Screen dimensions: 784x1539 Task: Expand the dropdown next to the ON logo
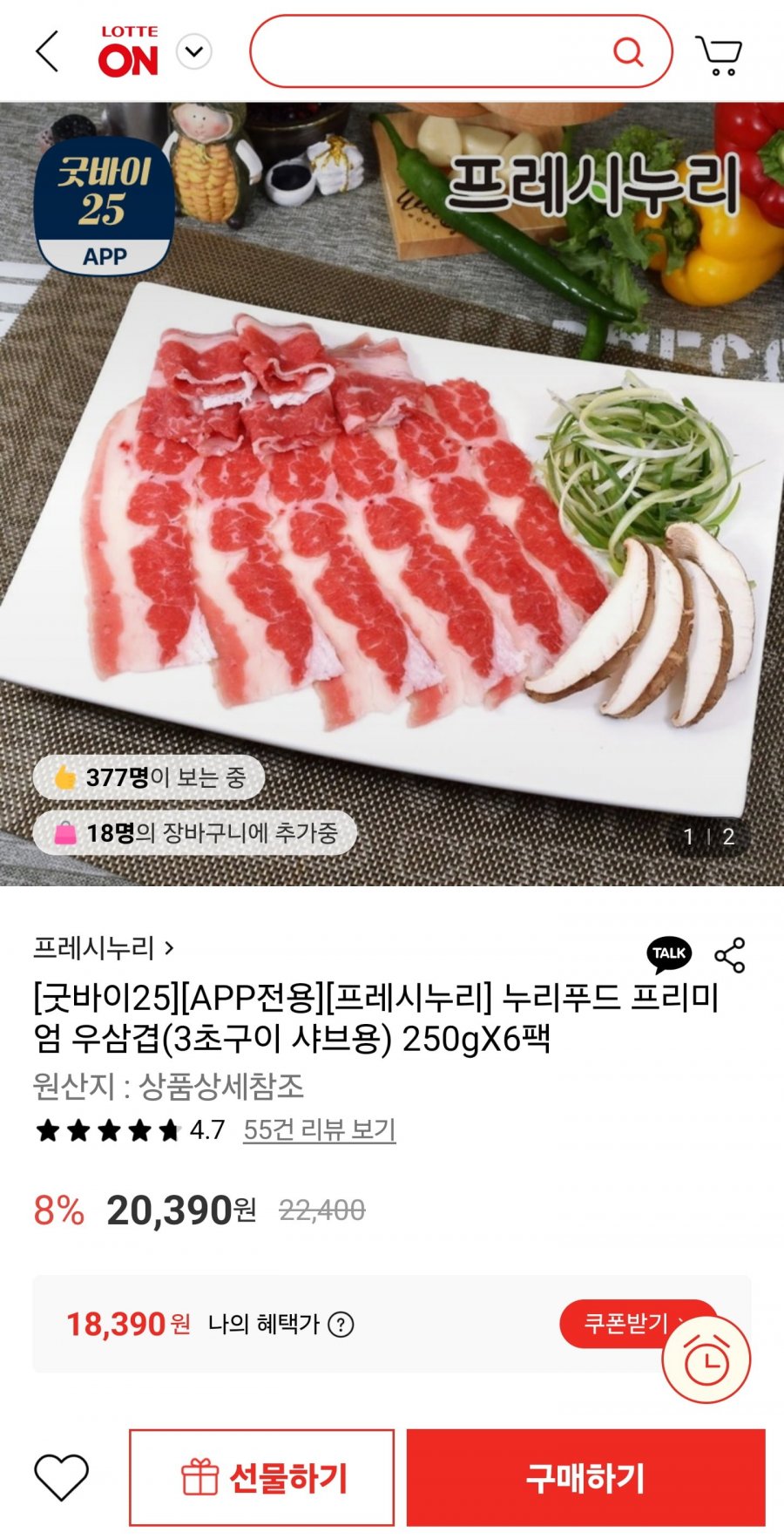click(194, 51)
